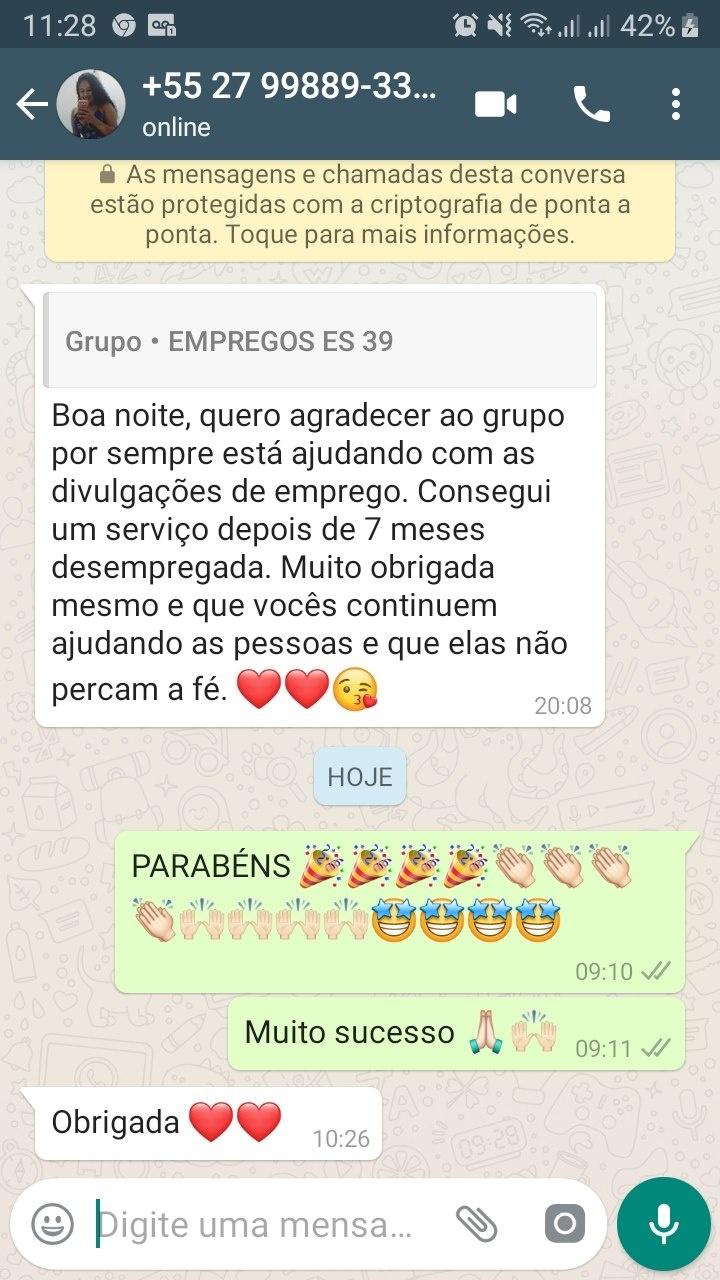
Task: Start a voice call
Action: [x=591, y=104]
